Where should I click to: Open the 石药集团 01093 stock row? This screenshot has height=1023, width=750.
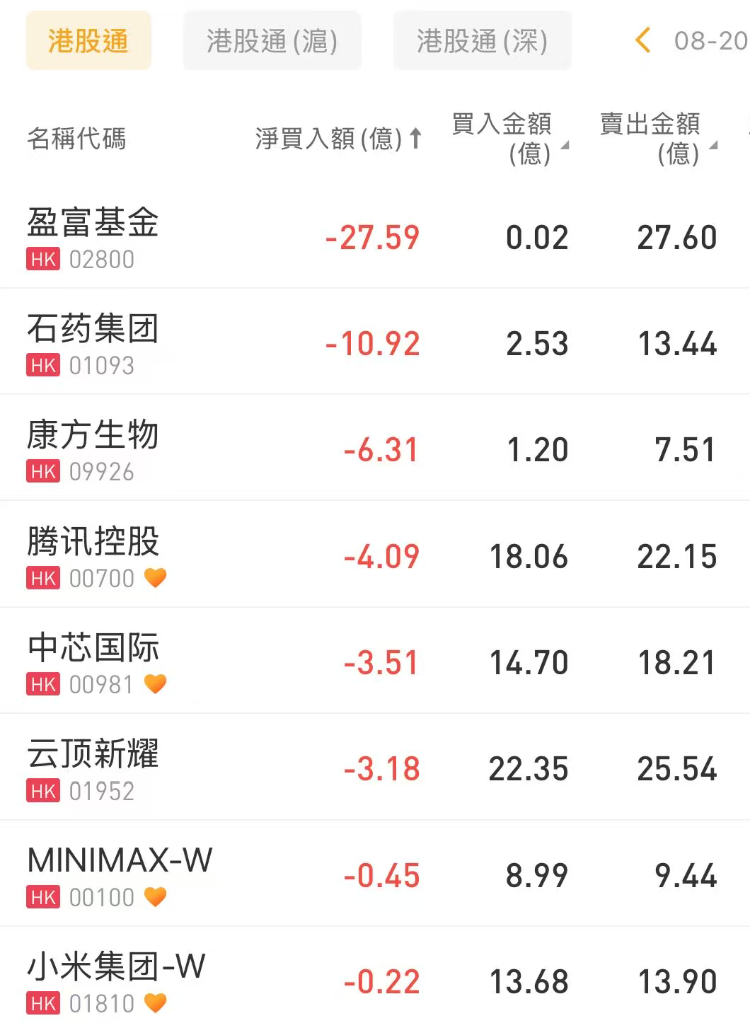point(375,341)
